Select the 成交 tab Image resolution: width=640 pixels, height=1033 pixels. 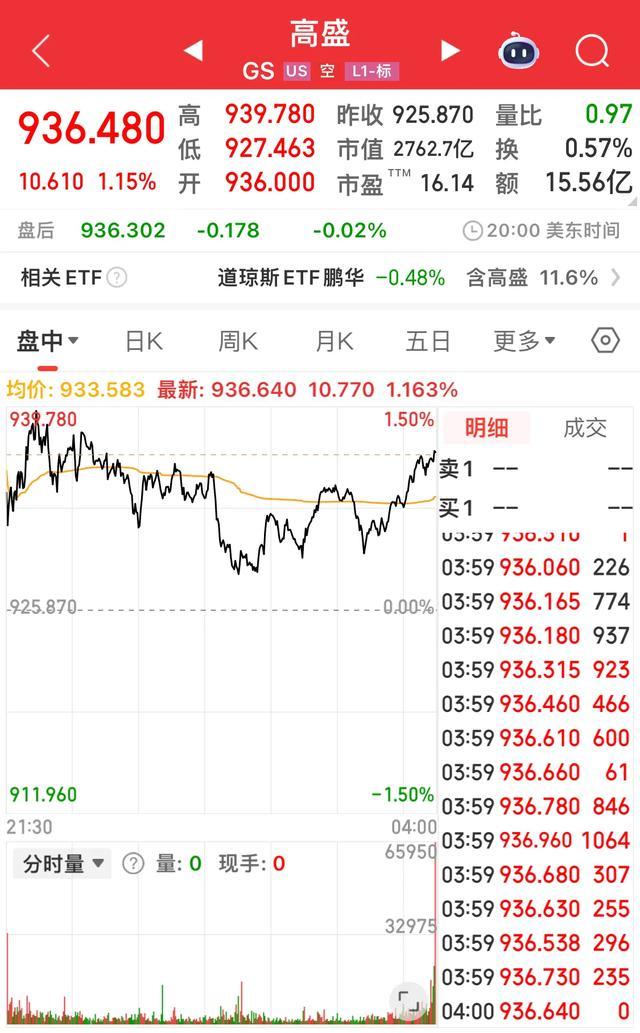pos(585,428)
